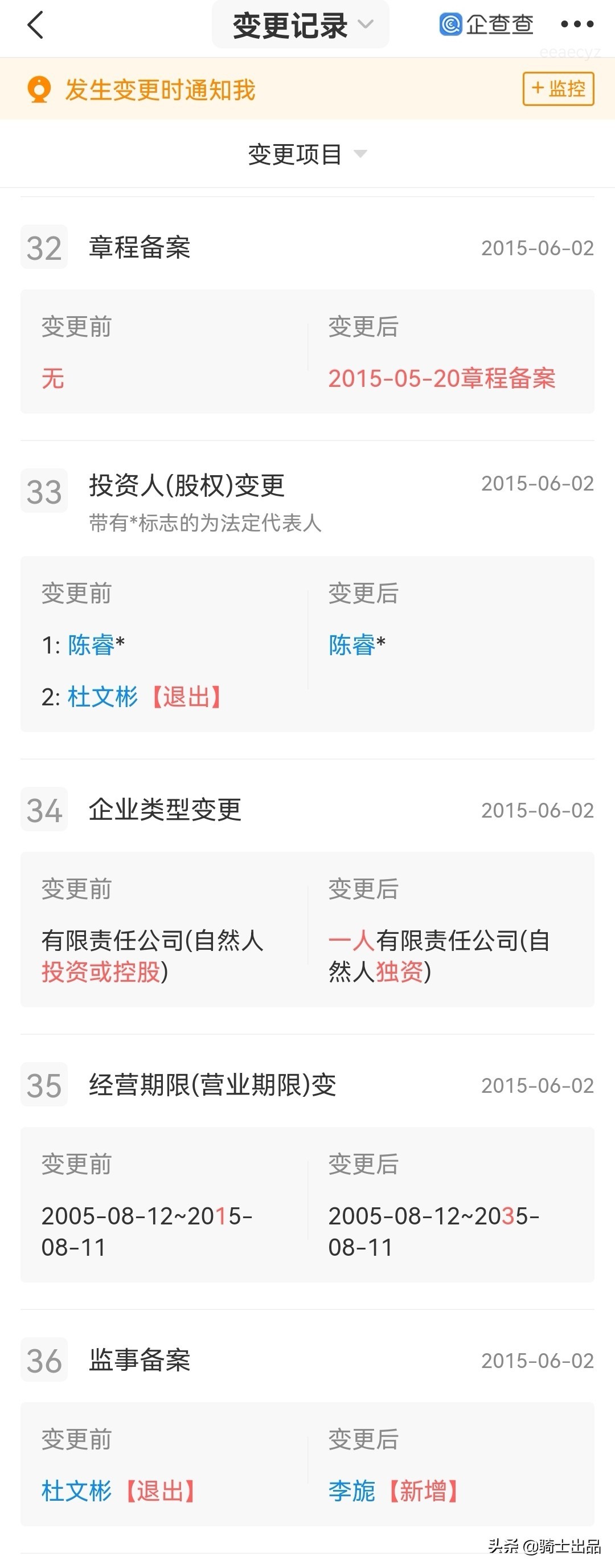Open 杜文彬 link under 投资人(股权)变更
Image resolution: width=615 pixels, height=1568 pixels.
click(102, 696)
